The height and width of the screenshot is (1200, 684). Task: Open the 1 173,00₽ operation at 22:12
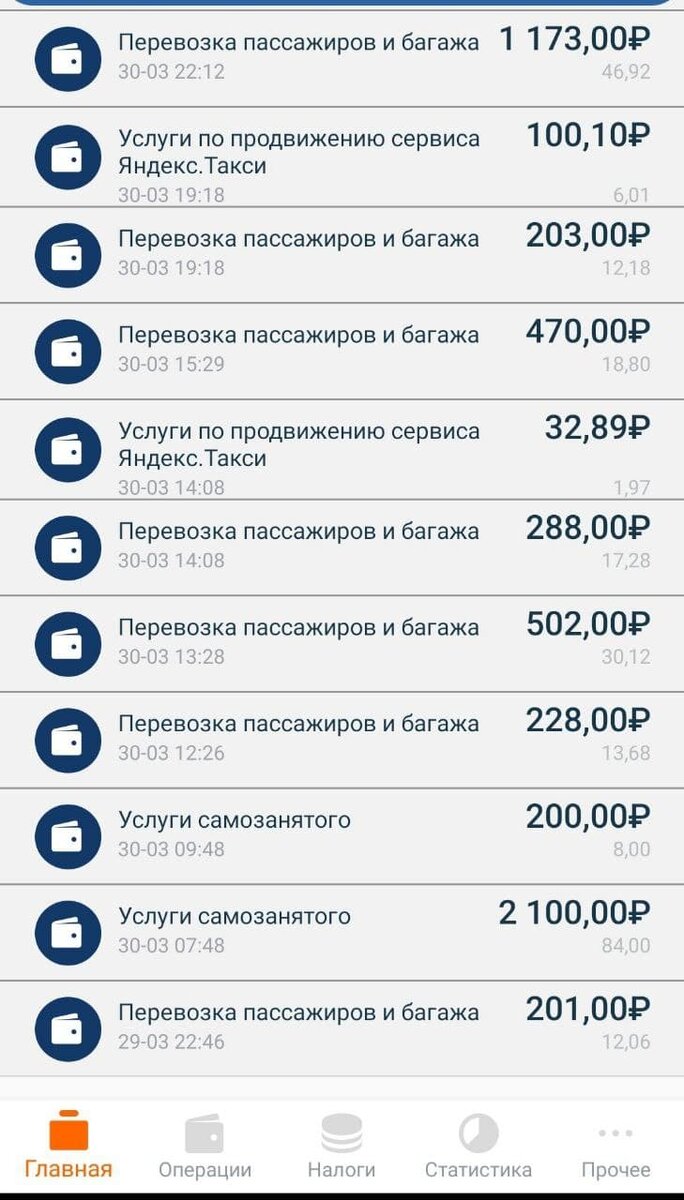pos(342,58)
